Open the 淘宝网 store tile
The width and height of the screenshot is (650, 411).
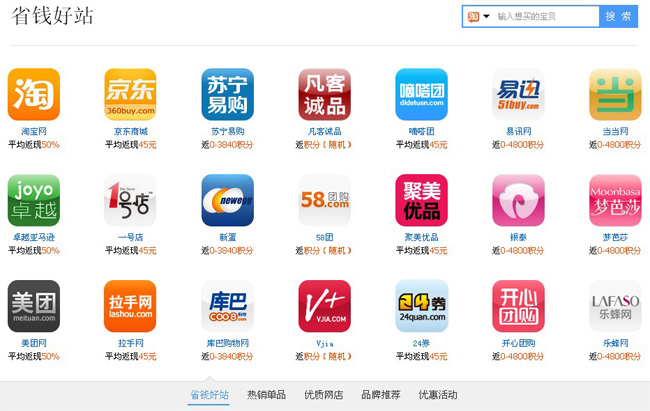point(34,94)
